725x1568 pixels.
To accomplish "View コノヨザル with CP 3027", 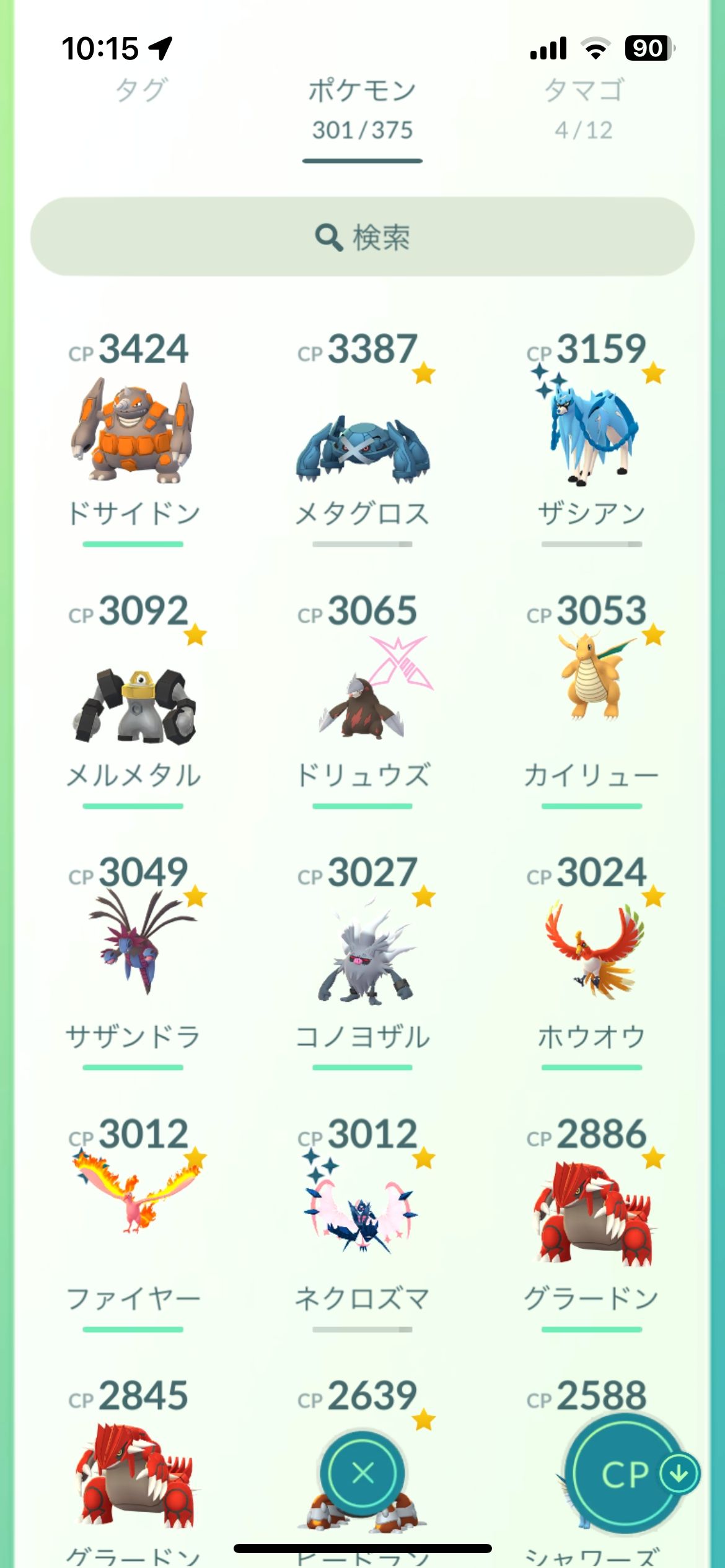I will pyautogui.click(x=362, y=957).
